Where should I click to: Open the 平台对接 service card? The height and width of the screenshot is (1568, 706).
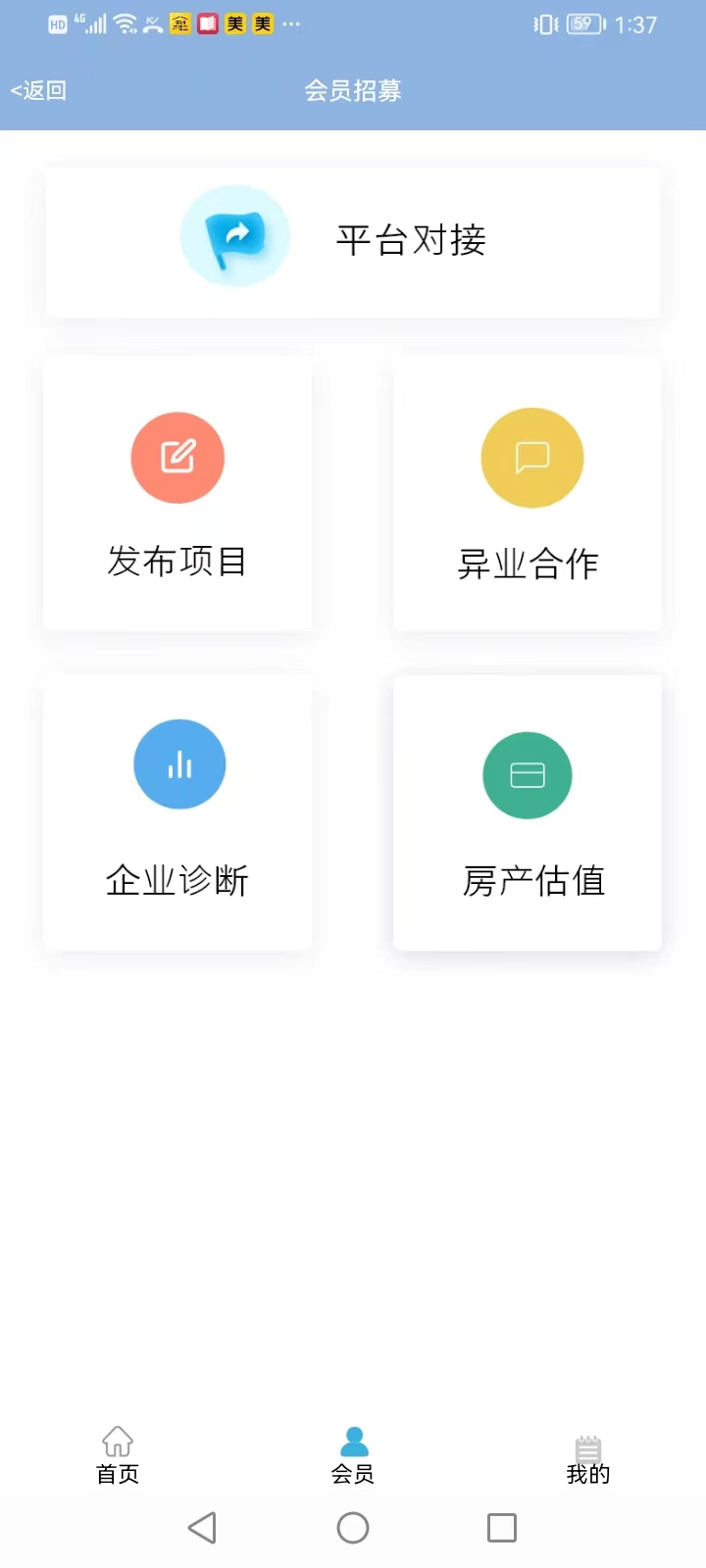click(353, 242)
